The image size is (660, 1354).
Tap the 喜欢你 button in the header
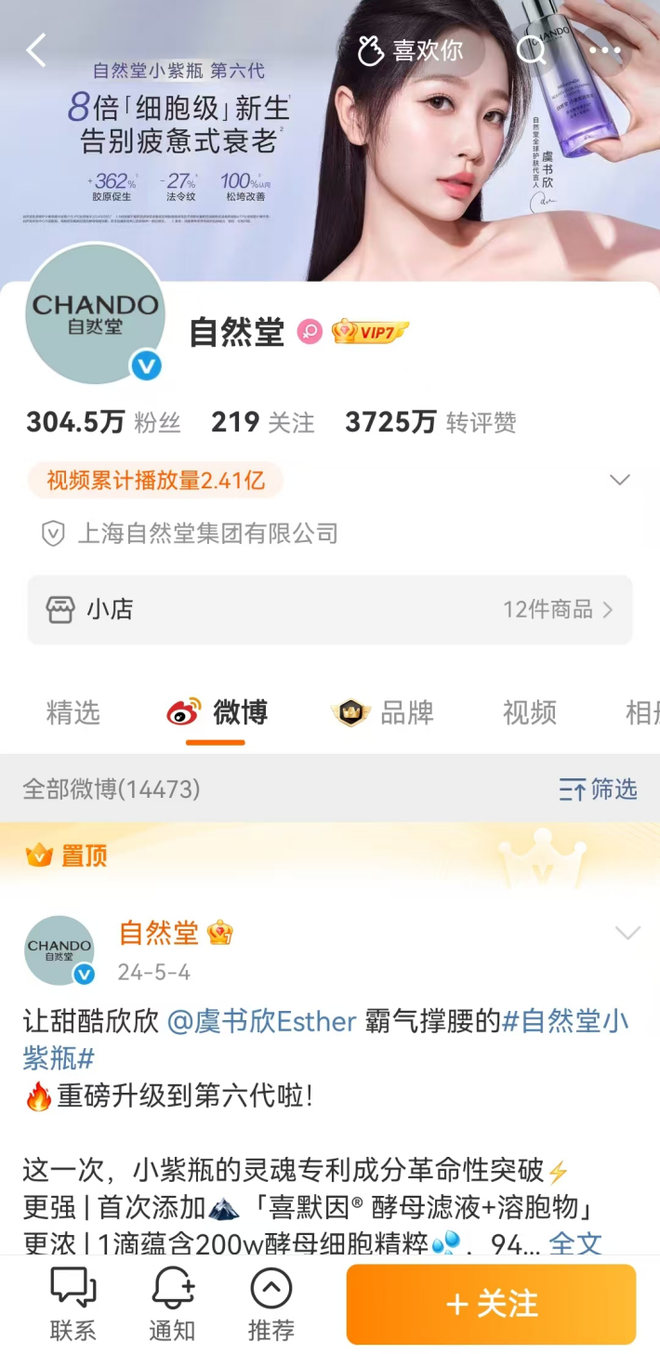pos(411,50)
